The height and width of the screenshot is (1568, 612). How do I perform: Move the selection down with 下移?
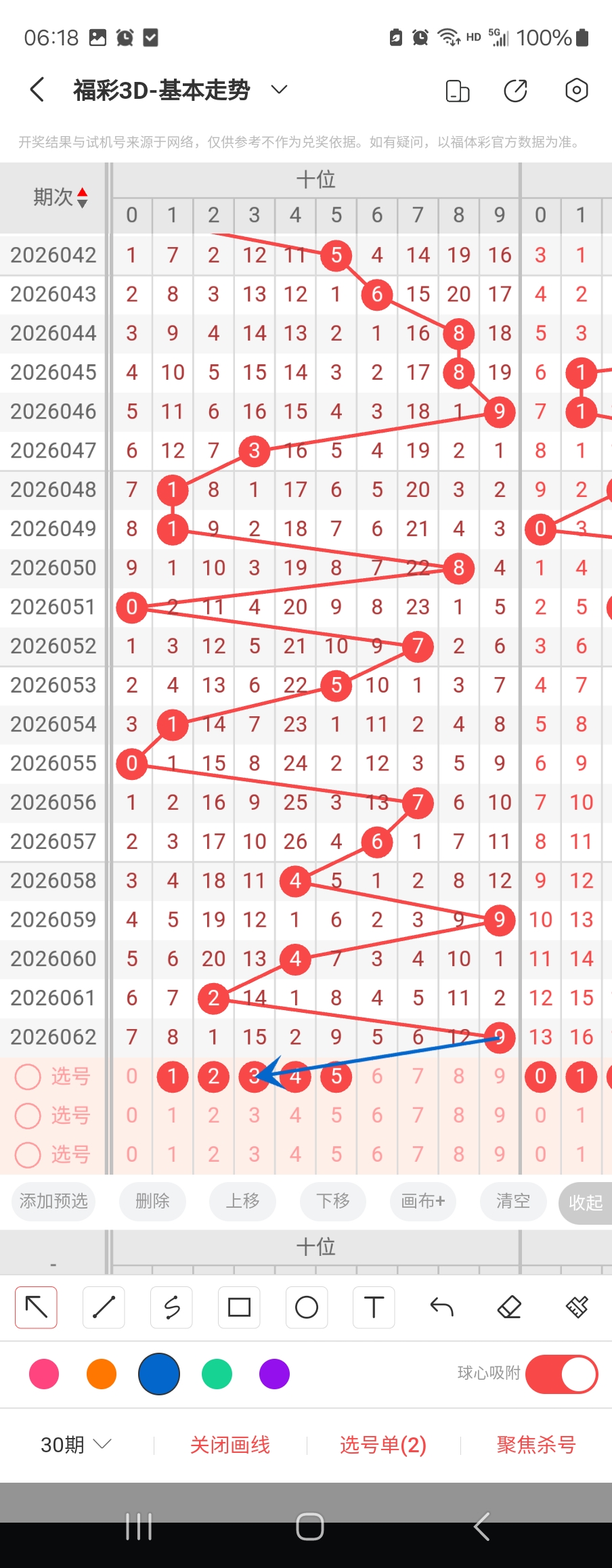coord(333,1201)
